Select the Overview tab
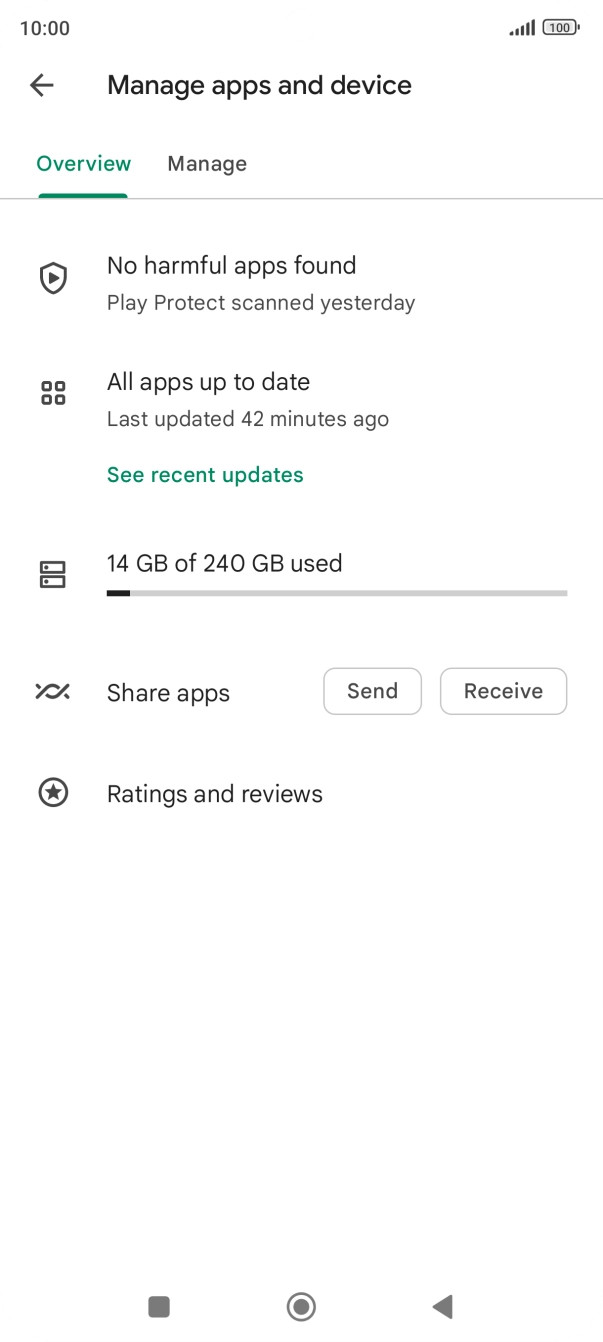 (x=84, y=164)
